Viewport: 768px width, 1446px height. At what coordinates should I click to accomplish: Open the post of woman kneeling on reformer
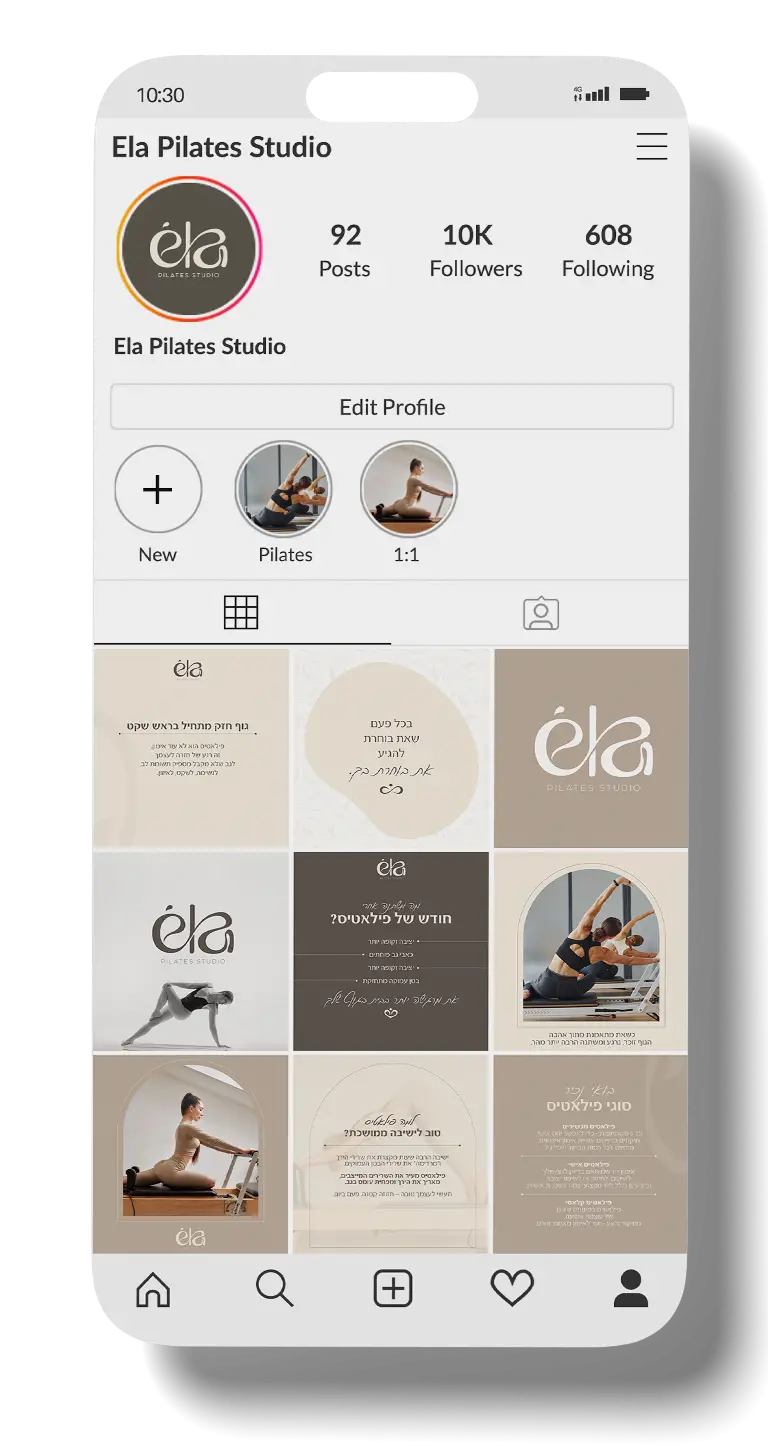[191, 1153]
